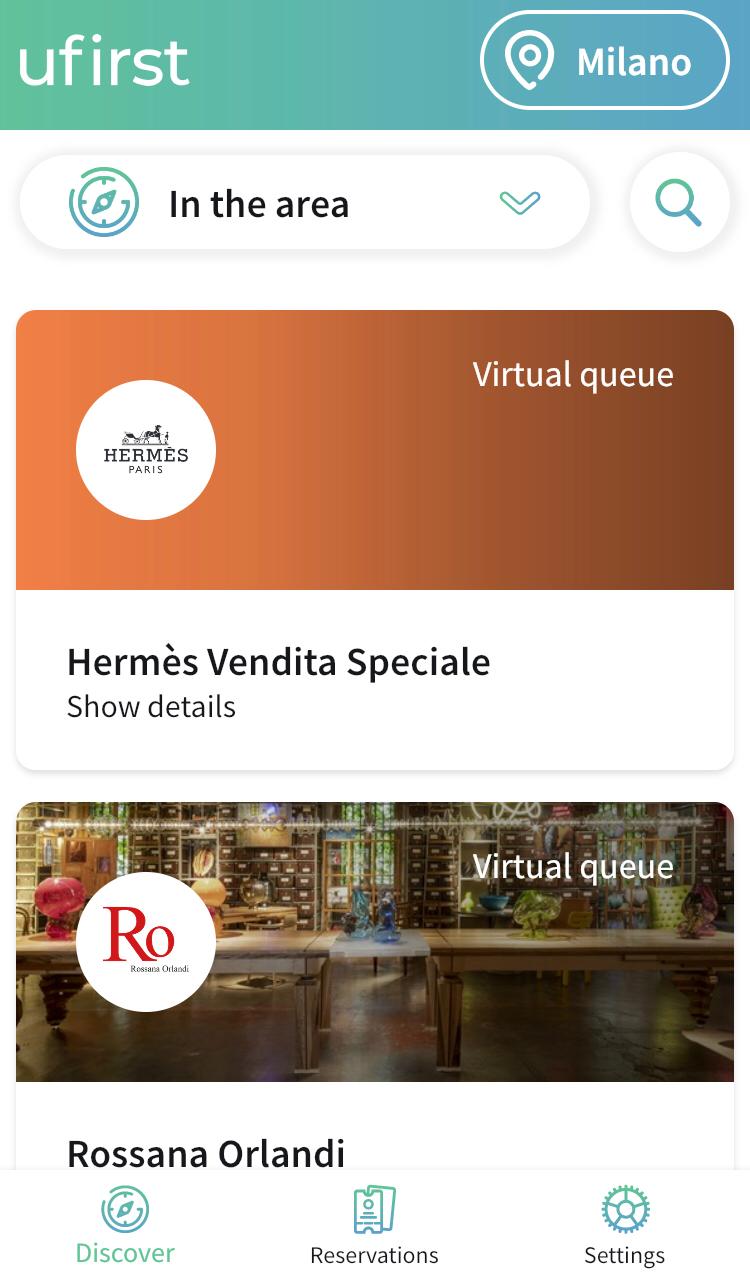The width and height of the screenshot is (750, 1284).
Task: Expand the In the area dropdown
Action: point(304,203)
